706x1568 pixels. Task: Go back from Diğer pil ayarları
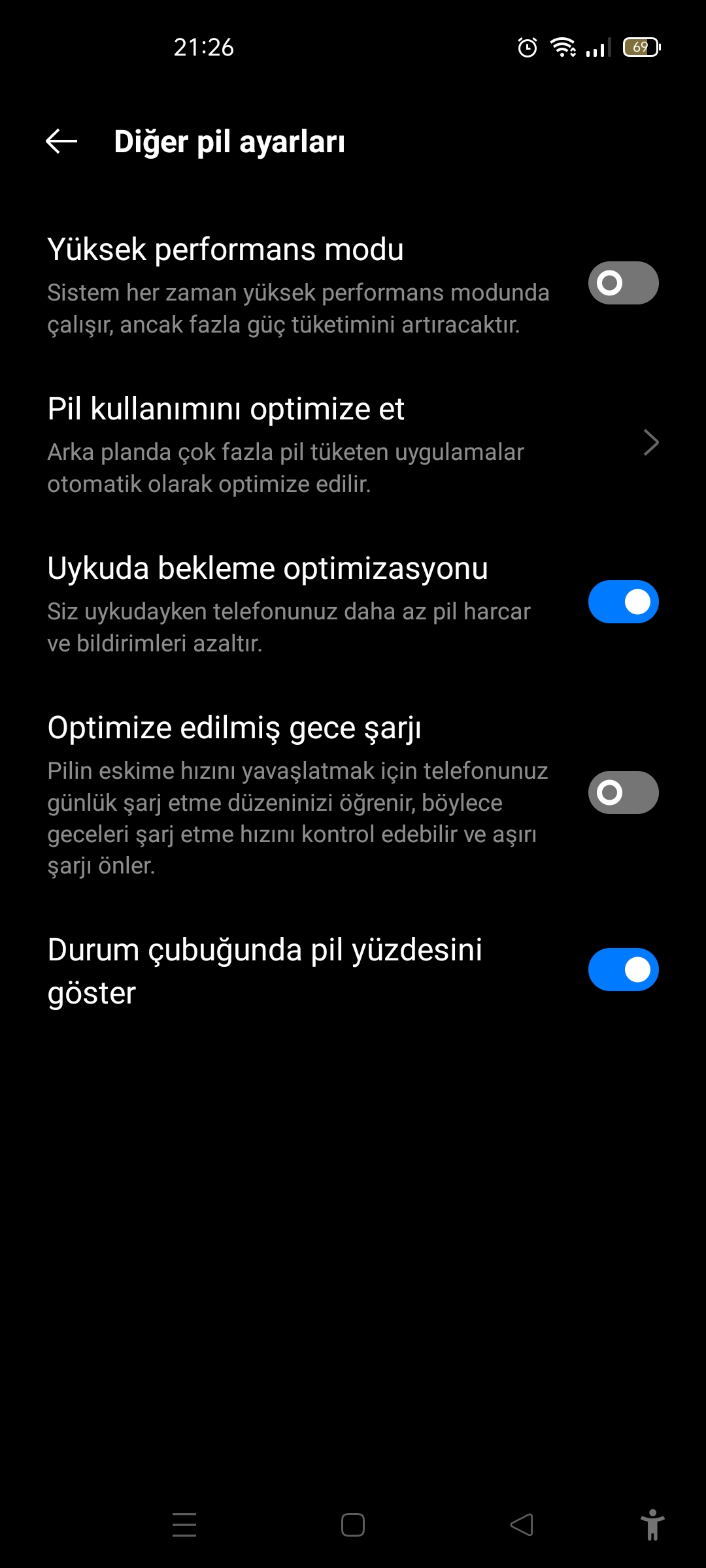61,141
